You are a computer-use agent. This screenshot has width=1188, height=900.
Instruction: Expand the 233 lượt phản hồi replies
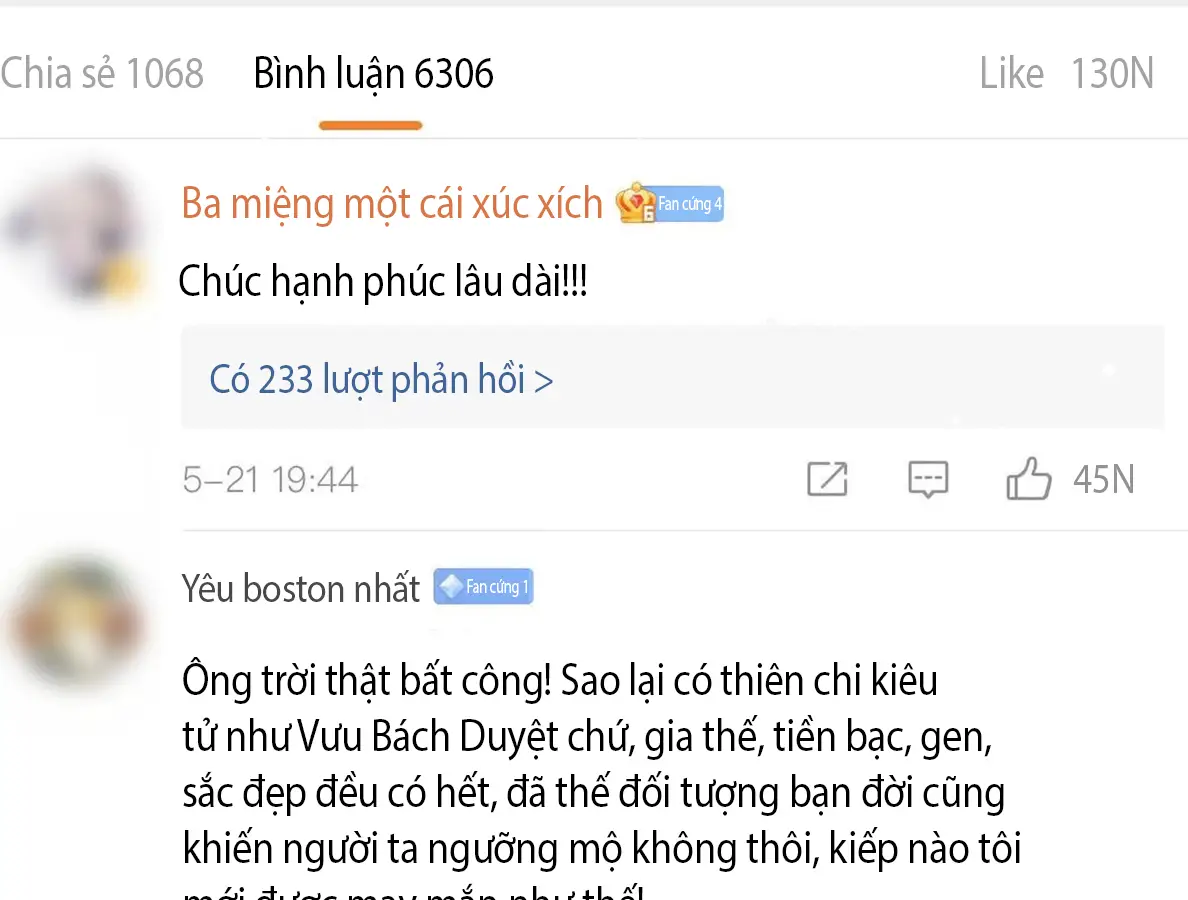pos(381,380)
